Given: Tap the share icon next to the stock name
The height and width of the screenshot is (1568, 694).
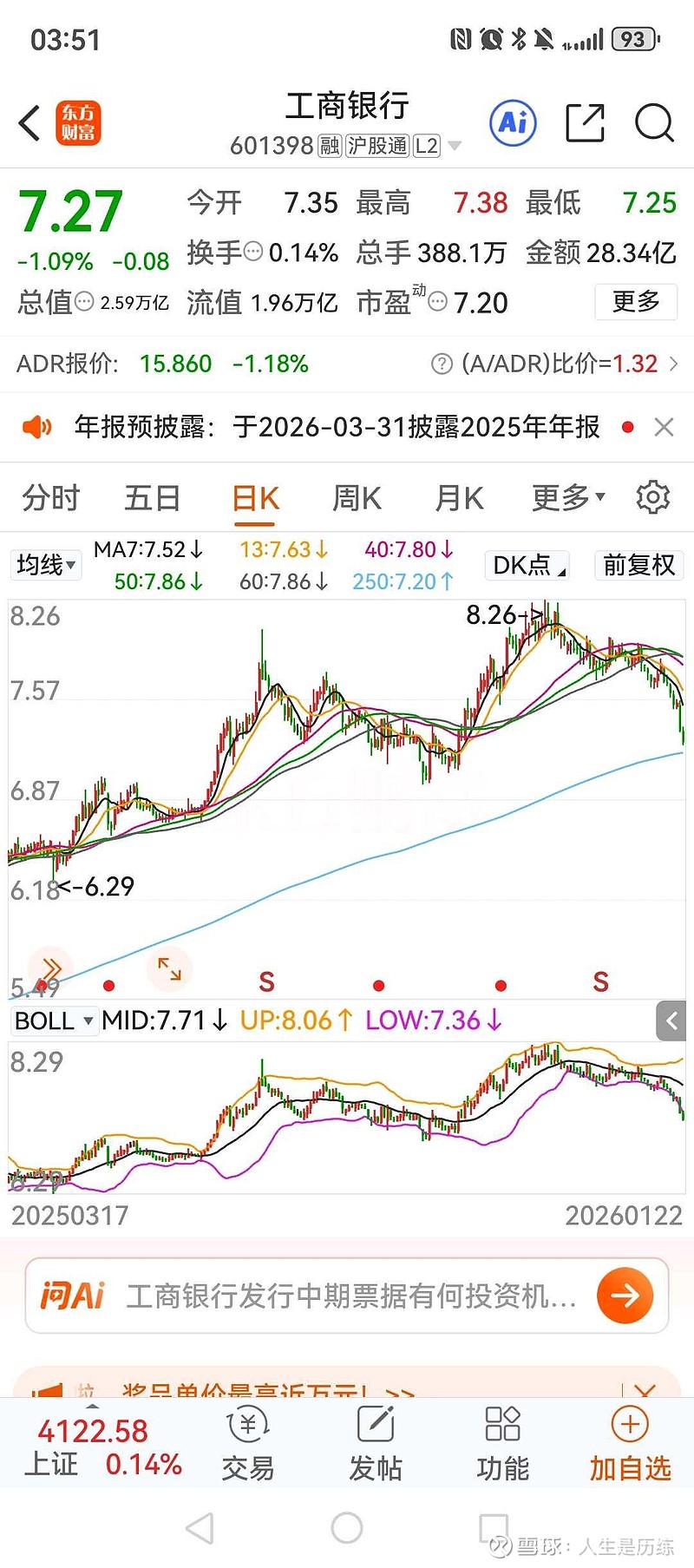Looking at the screenshot, I should [x=585, y=123].
